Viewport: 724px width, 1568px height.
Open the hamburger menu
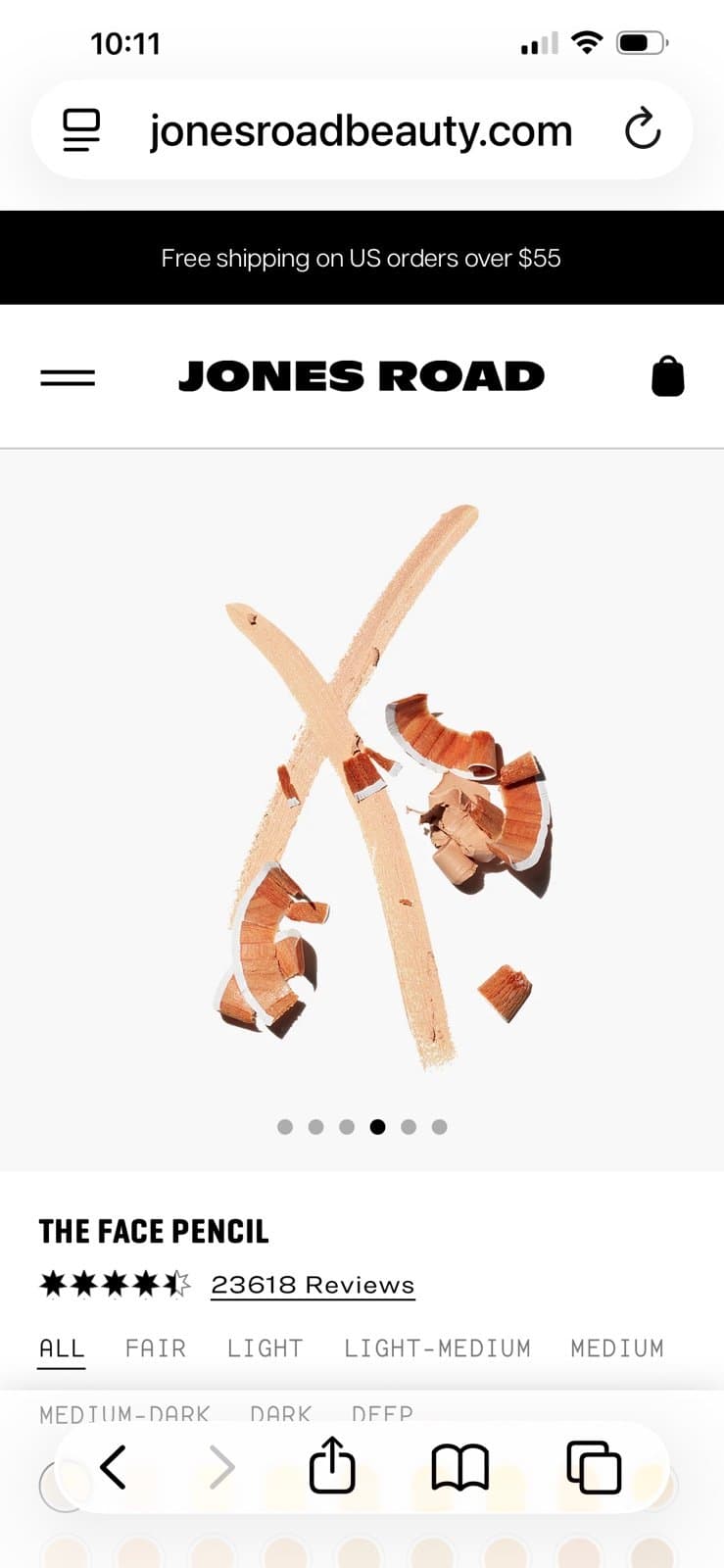[x=68, y=377]
